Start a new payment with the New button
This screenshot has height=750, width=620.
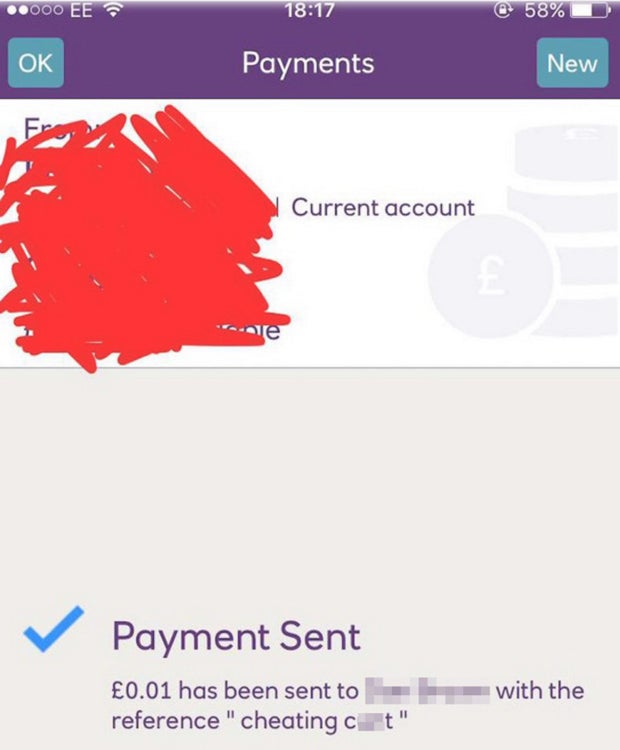click(572, 63)
